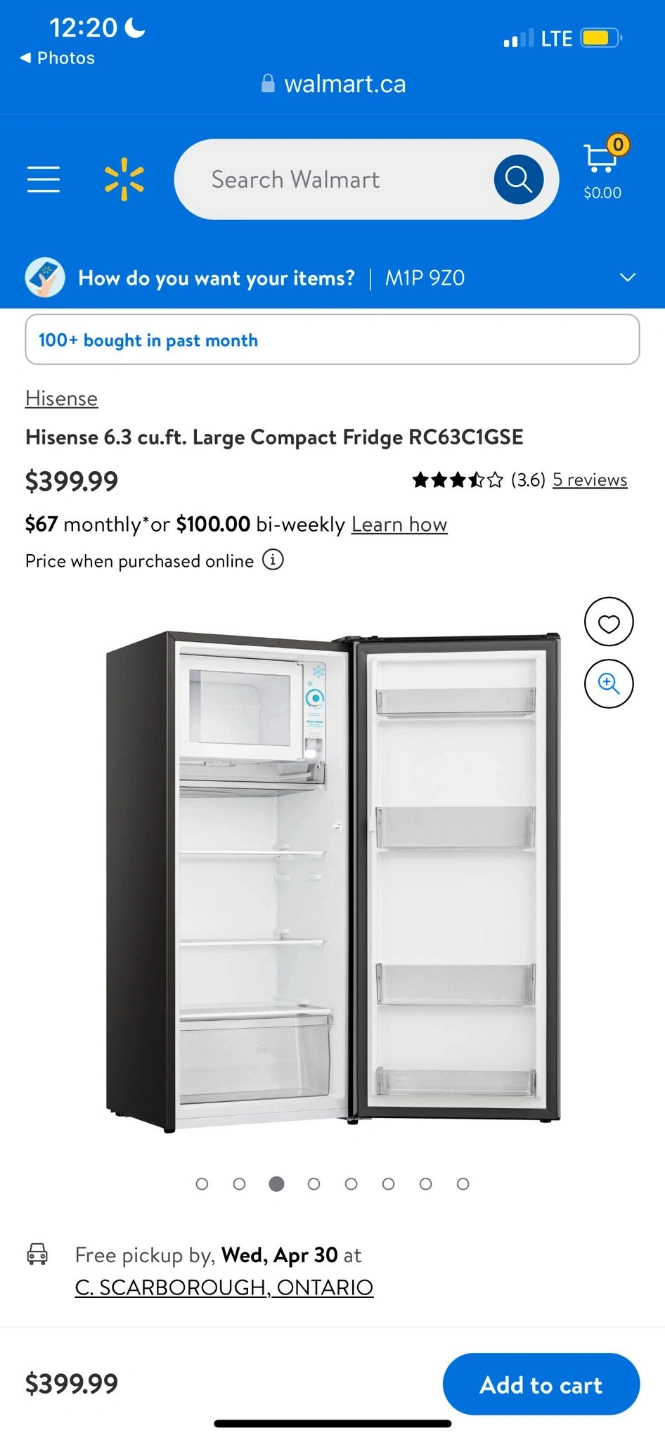Open the shopping cart

click(602, 170)
